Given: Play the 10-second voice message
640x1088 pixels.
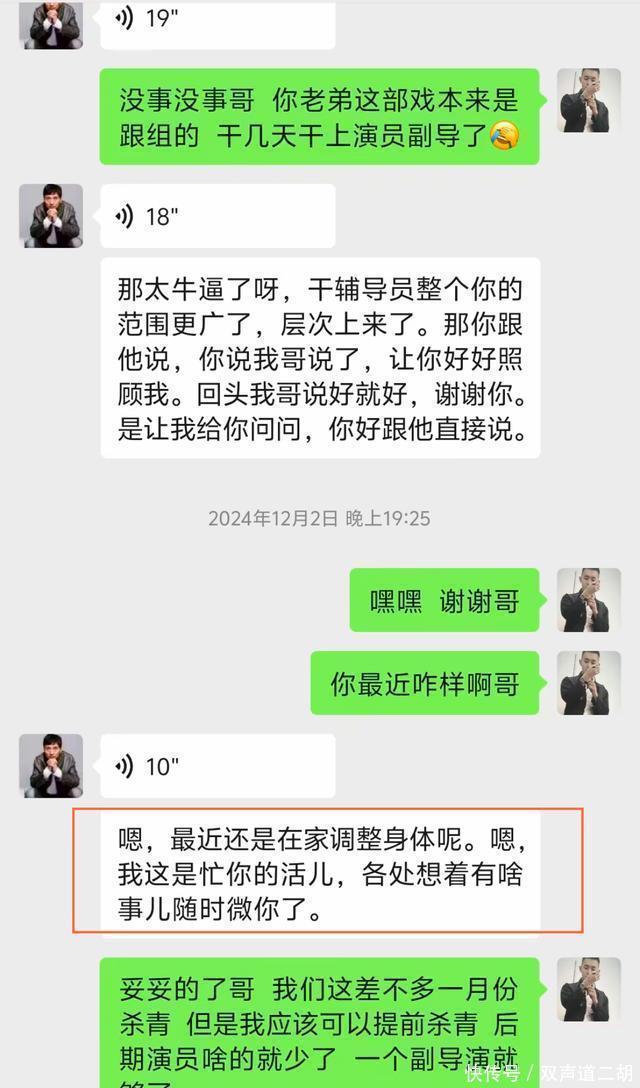Looking at the screenshot, I should pos(217,766).
